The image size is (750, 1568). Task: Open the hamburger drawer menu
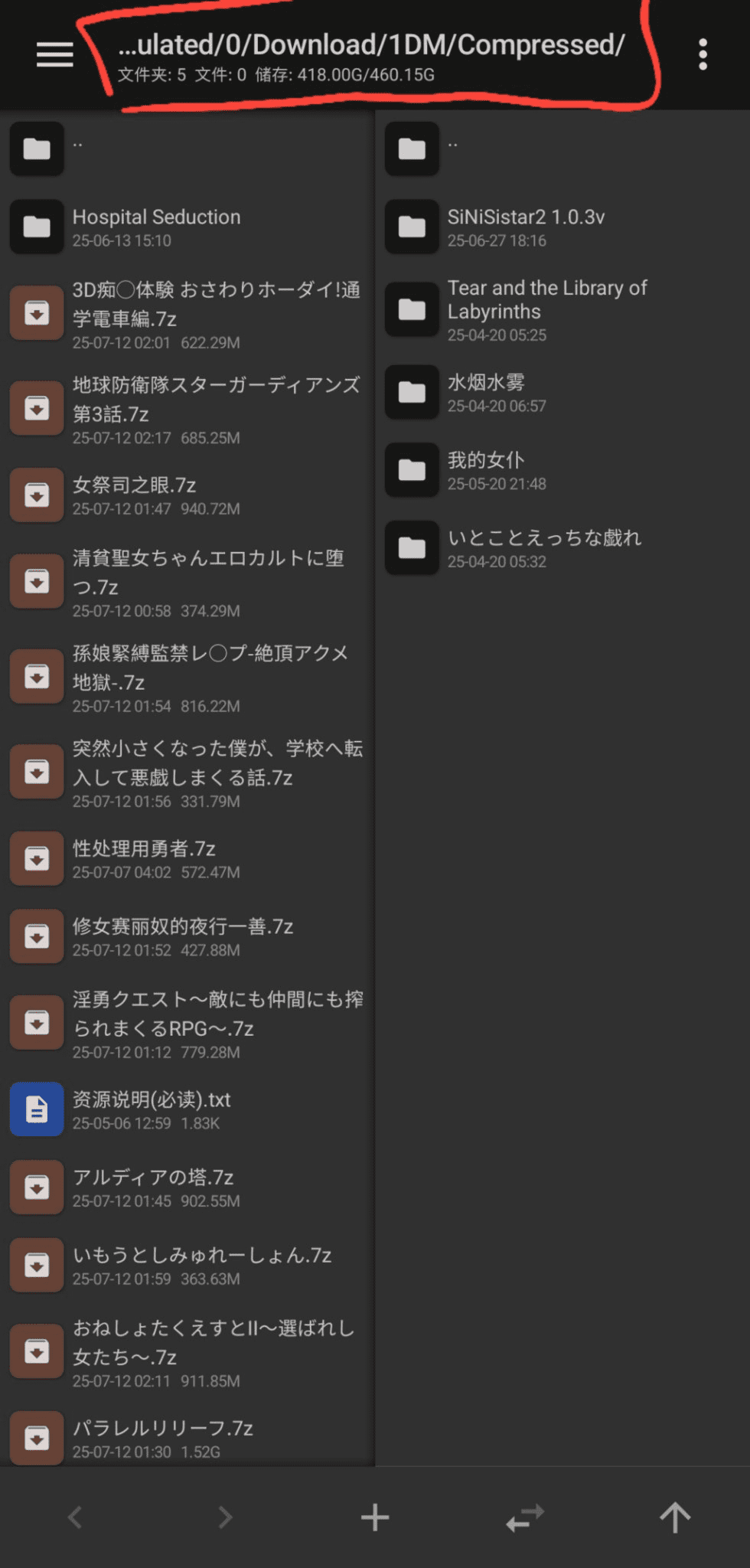pos(54,55)
